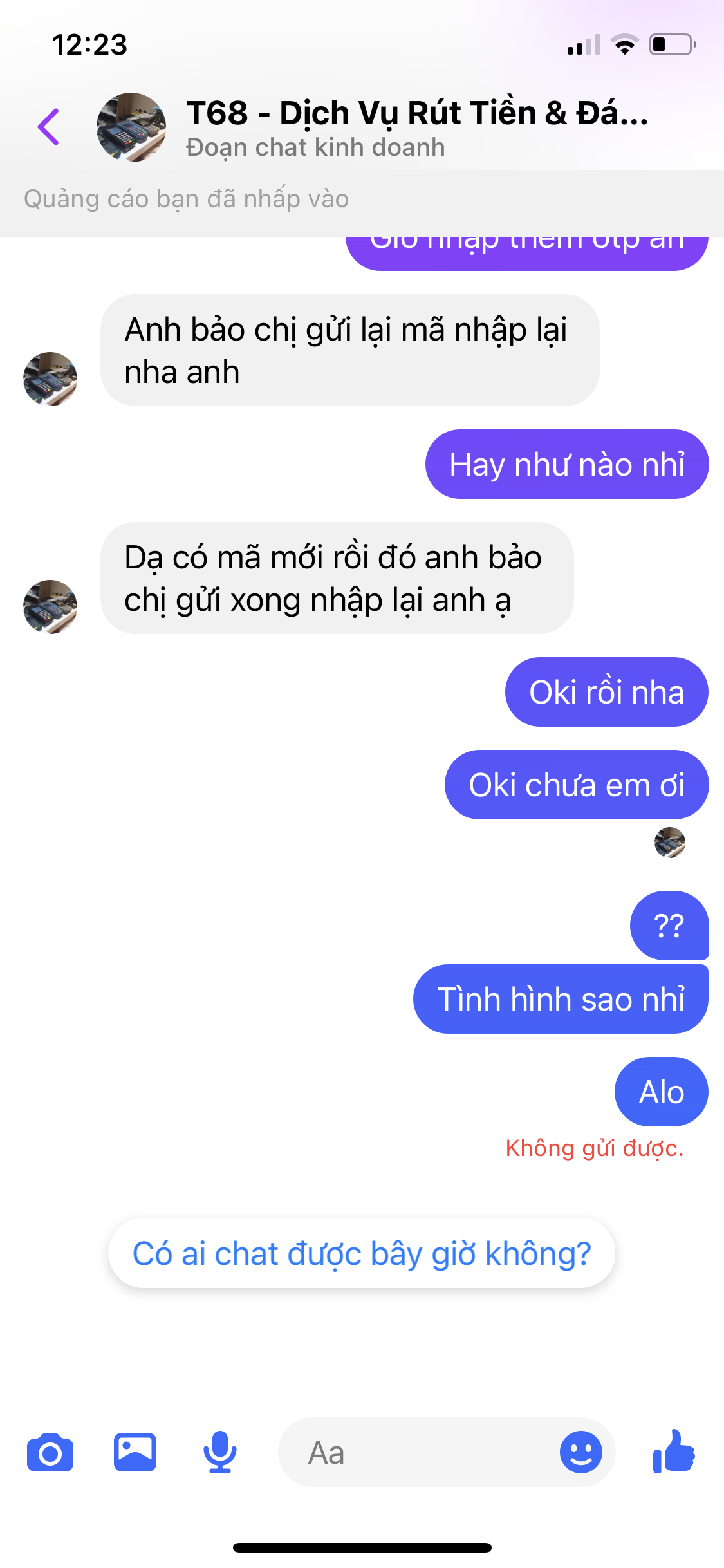Open the emoji picker in message box
This screenshot has height=1568, width=724.
(x=580, y=1452)
